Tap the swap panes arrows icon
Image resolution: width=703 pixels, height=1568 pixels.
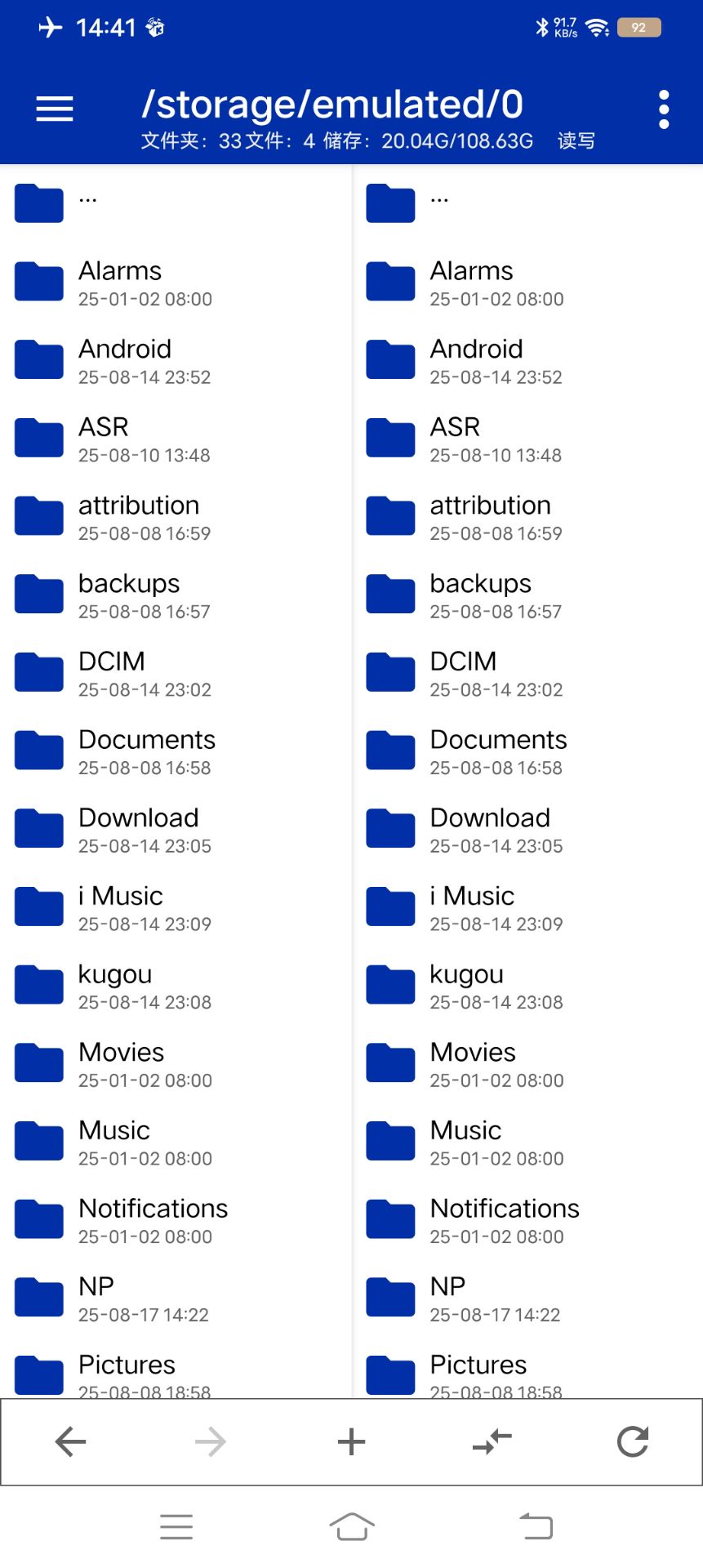coord(492,1441)
